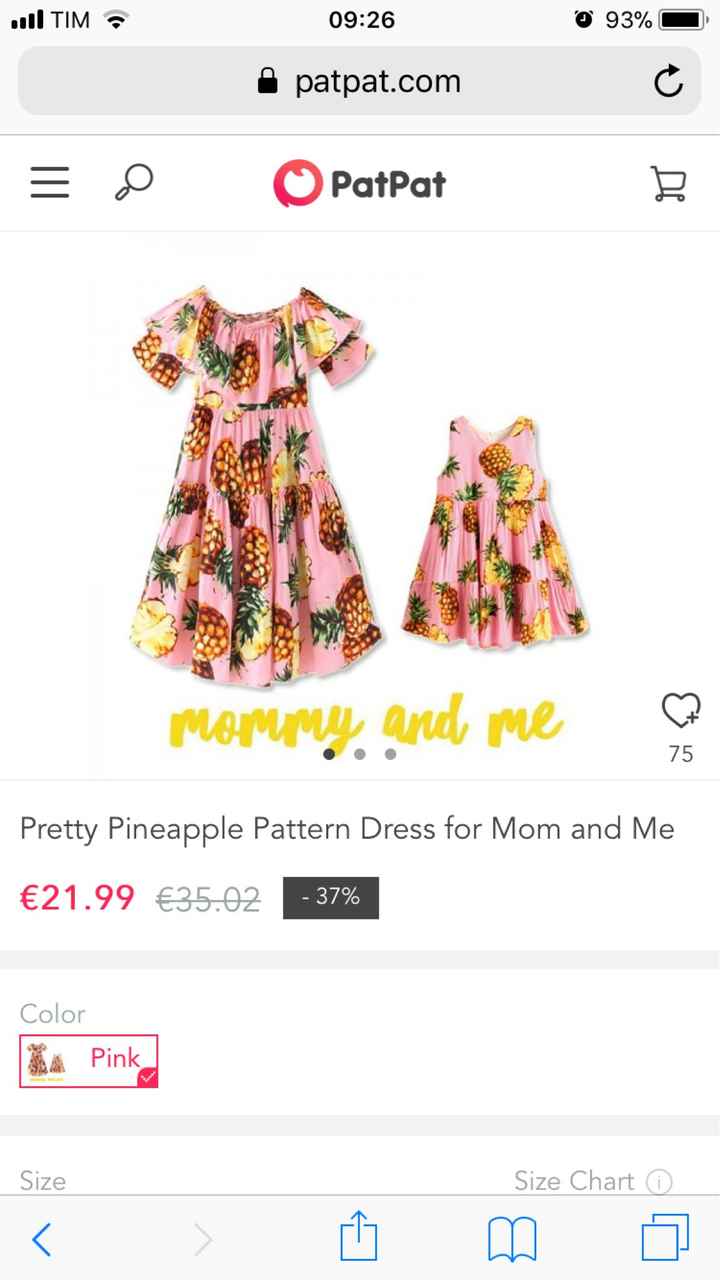Open the Size Chart info icon

point(660,1182)
